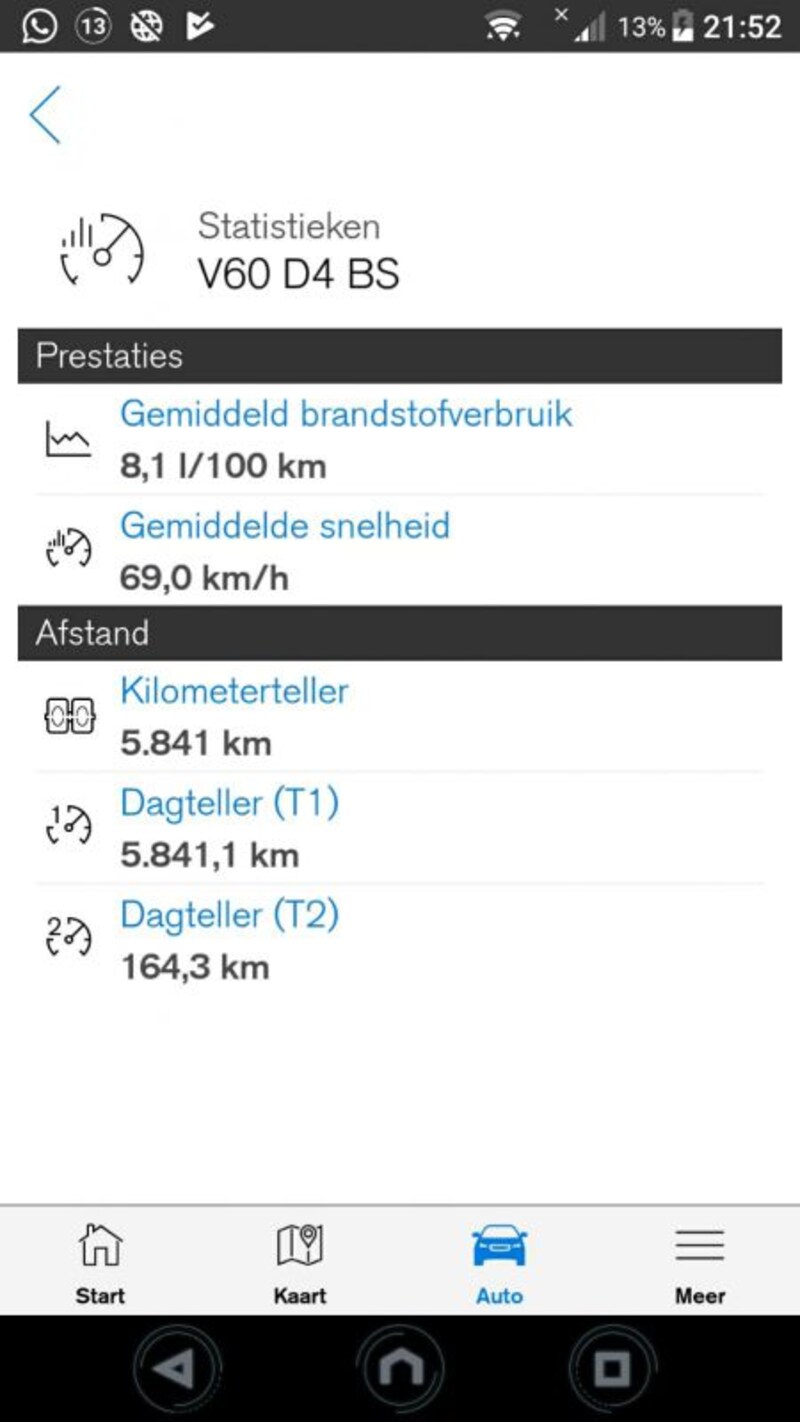The height and width of the screenshot is (1422, 800).
Task: Open Gemiddeld brandstofverbruik statistic
Action: click(400, 439)
